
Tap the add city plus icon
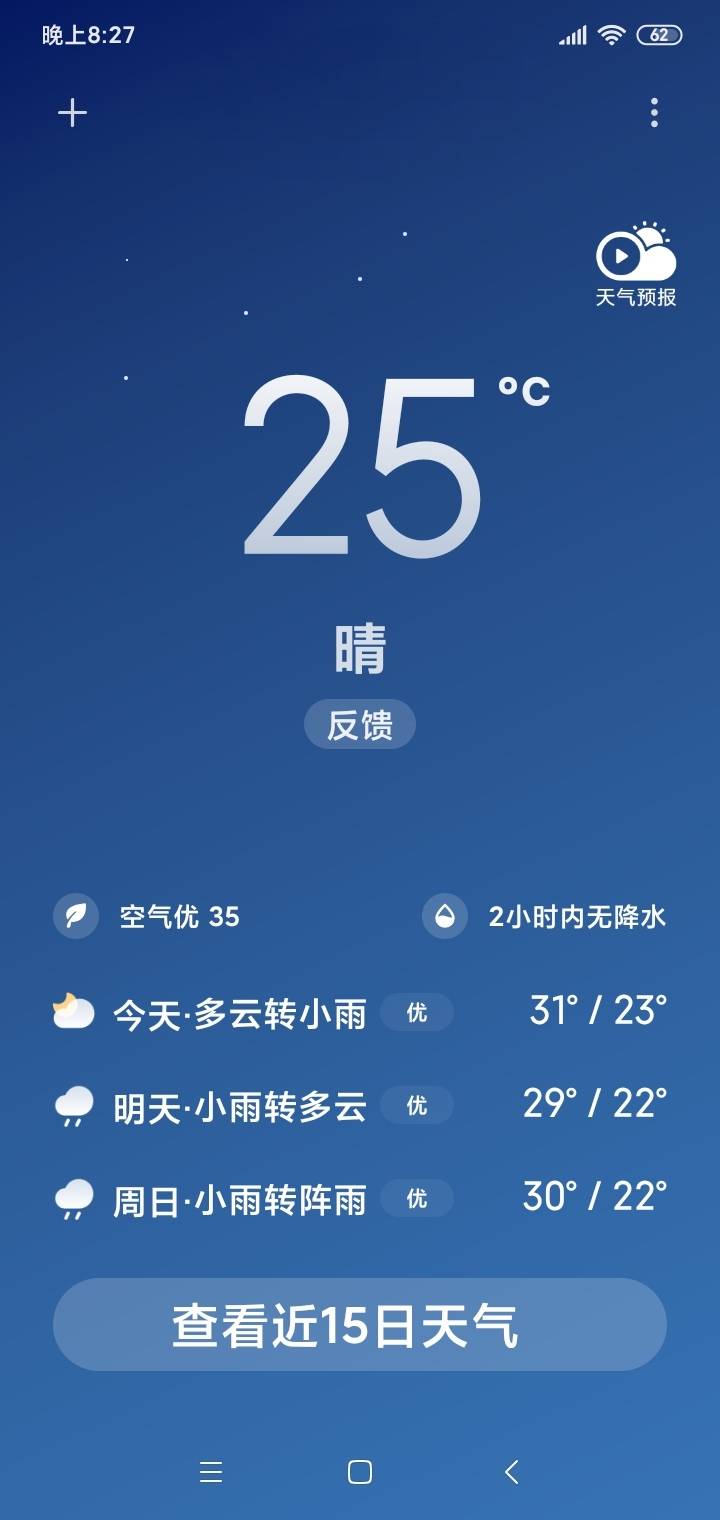tap(72, 113)
